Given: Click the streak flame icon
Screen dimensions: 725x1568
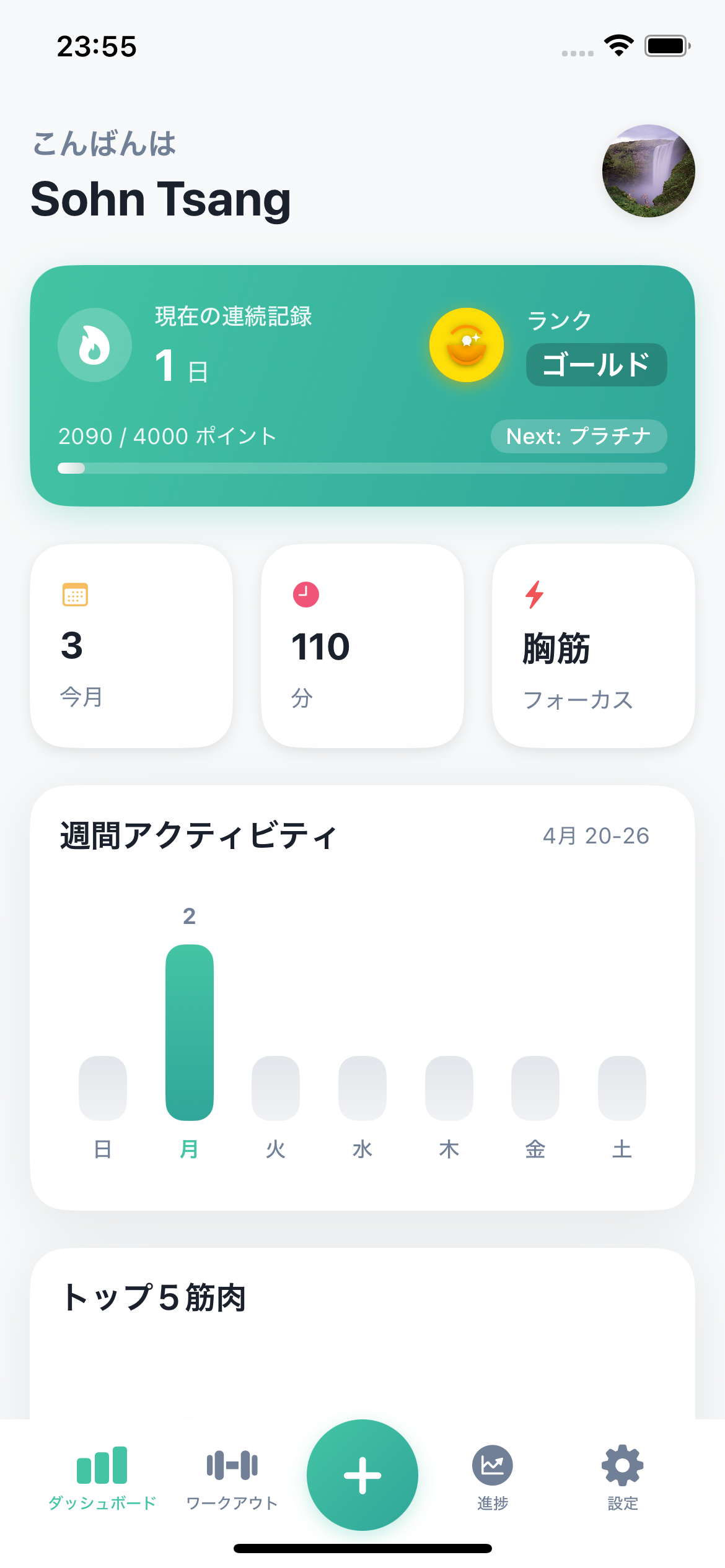Looking at the screenshot, I should (x=94, y=344).
